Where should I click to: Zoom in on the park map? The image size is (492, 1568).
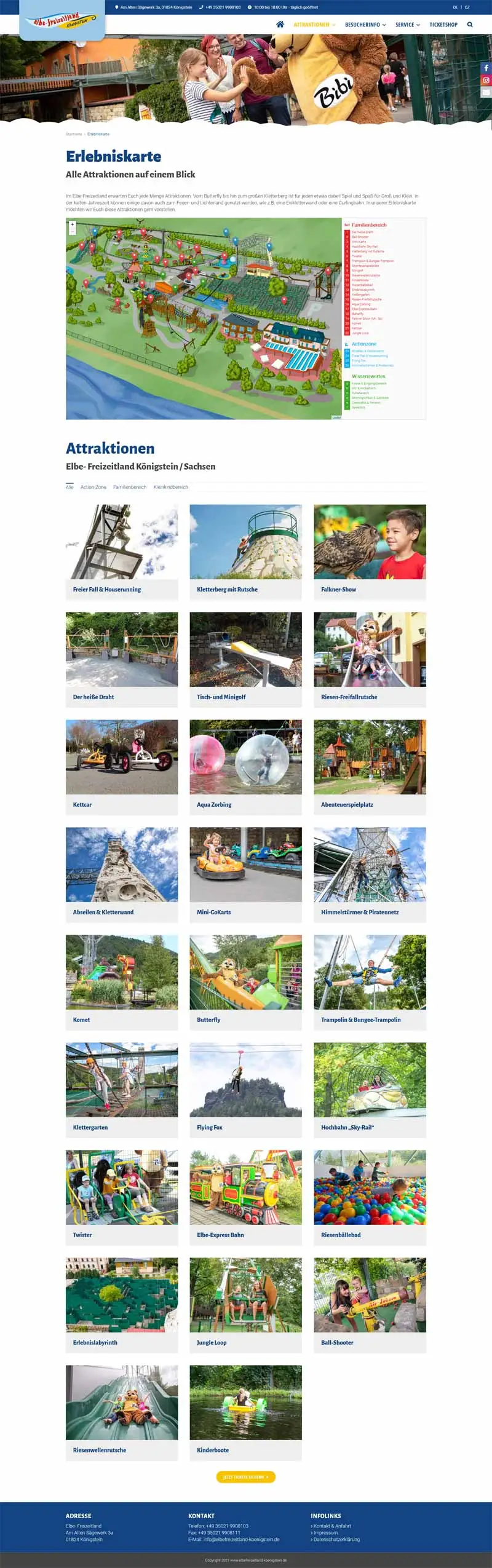click(72, 224)
